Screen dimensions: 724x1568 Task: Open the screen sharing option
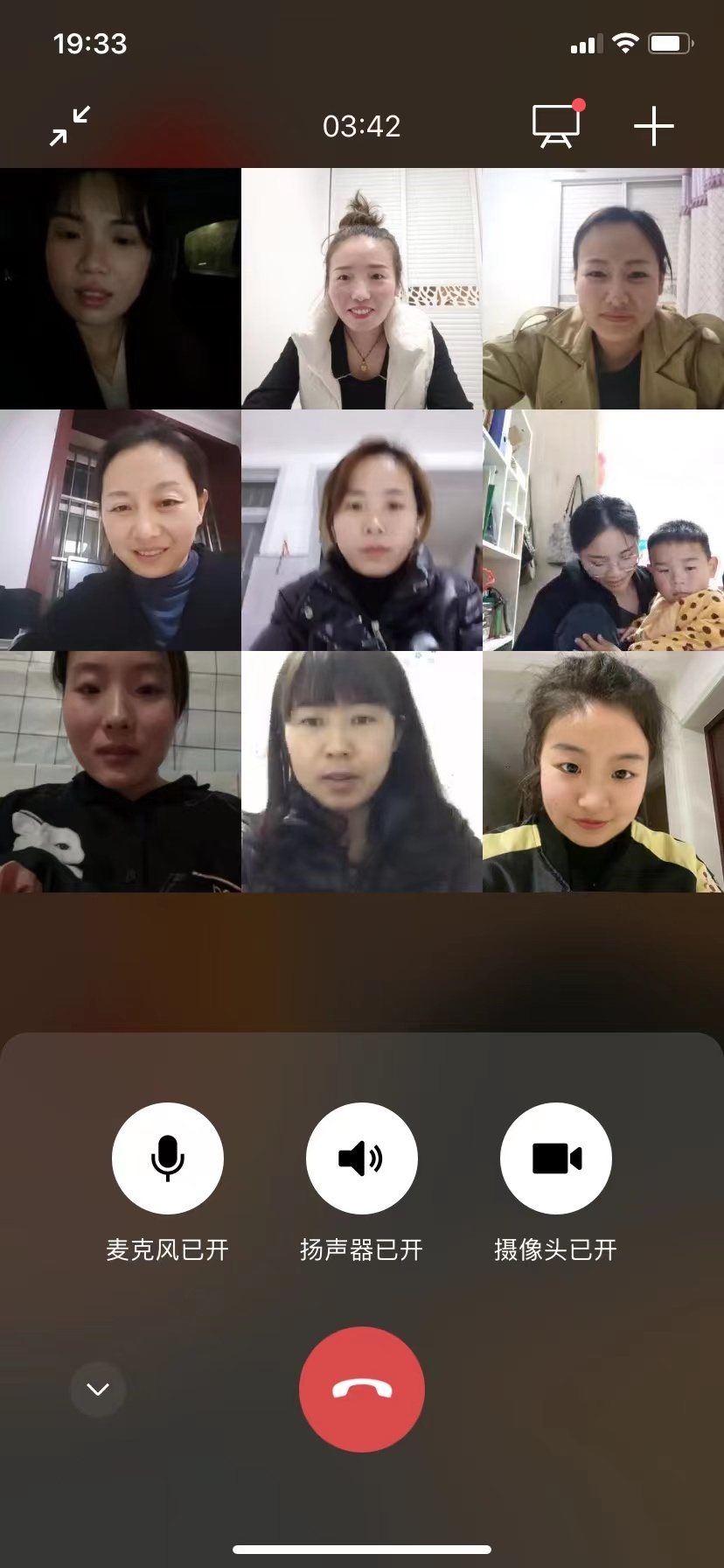tap(556, 126)
